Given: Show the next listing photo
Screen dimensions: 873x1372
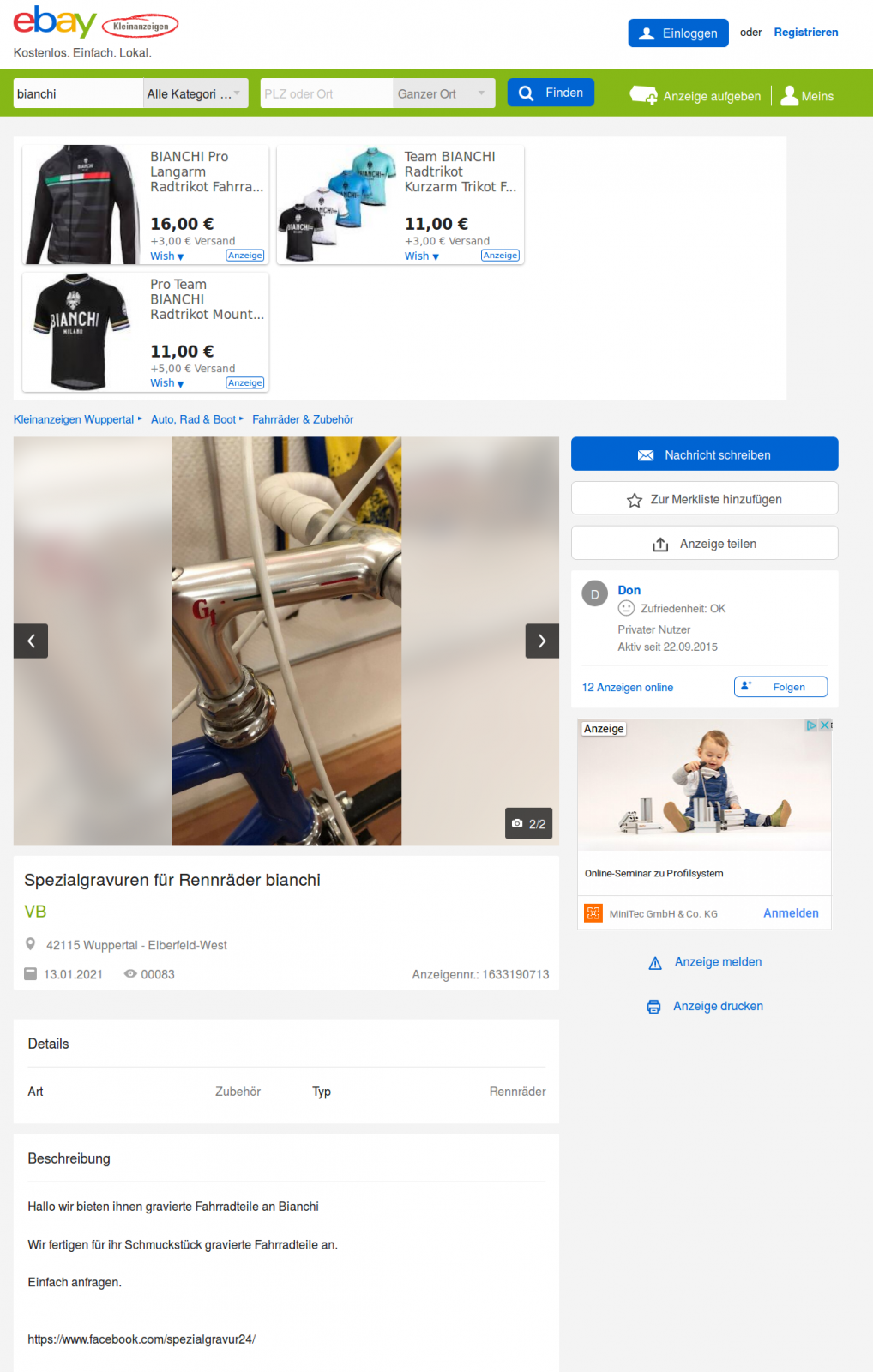Looking at the screenshot, I should pos(541,641).
